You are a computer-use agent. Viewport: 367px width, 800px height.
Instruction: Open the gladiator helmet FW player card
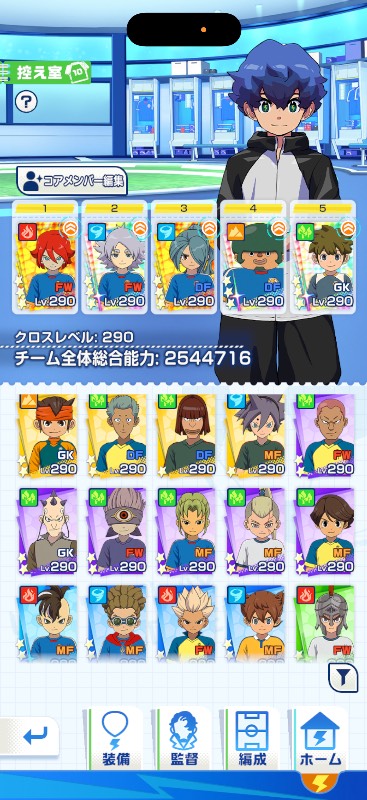pos(325,623)
